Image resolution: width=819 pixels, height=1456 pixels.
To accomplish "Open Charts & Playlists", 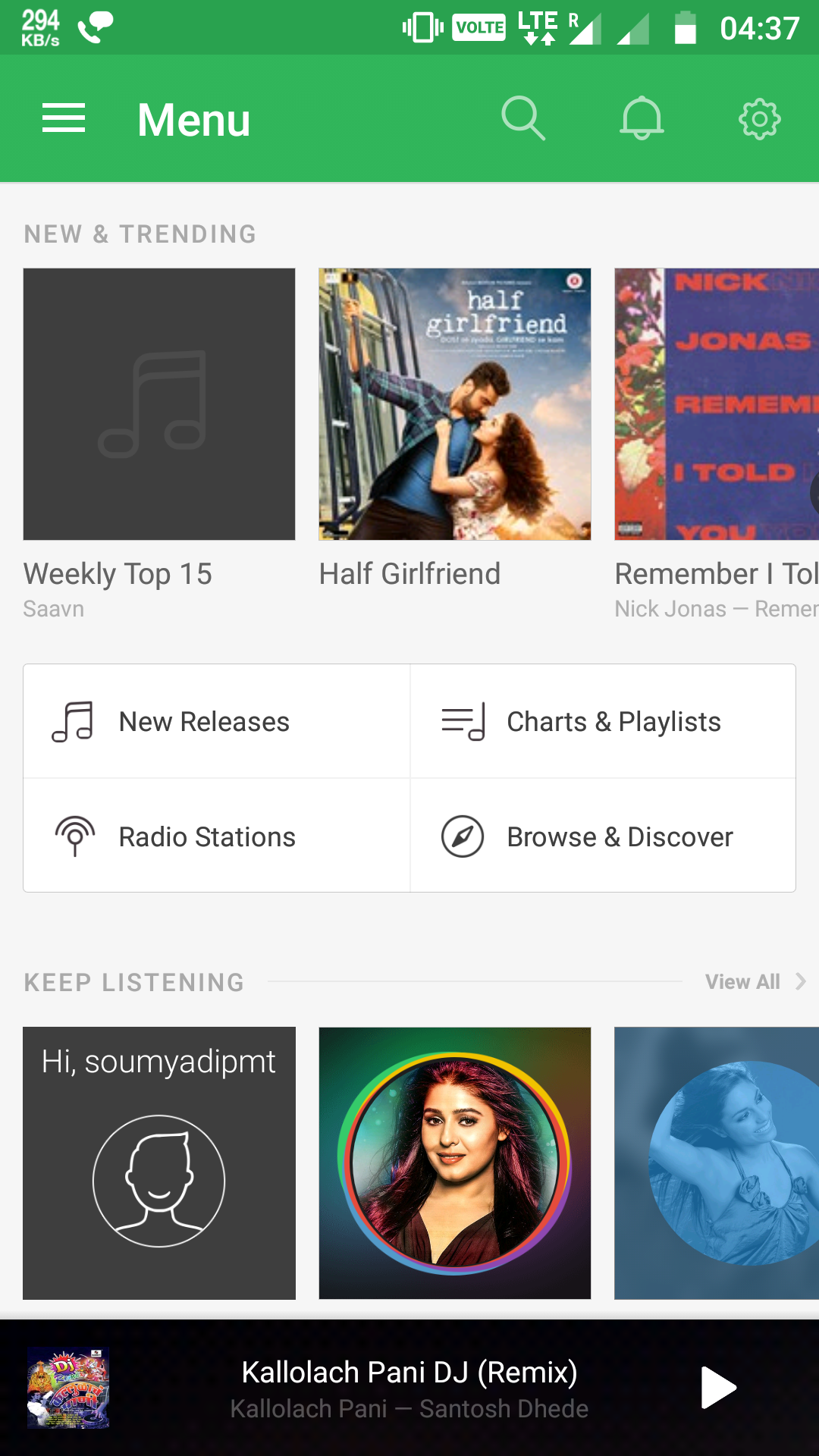I will (603, 722).
